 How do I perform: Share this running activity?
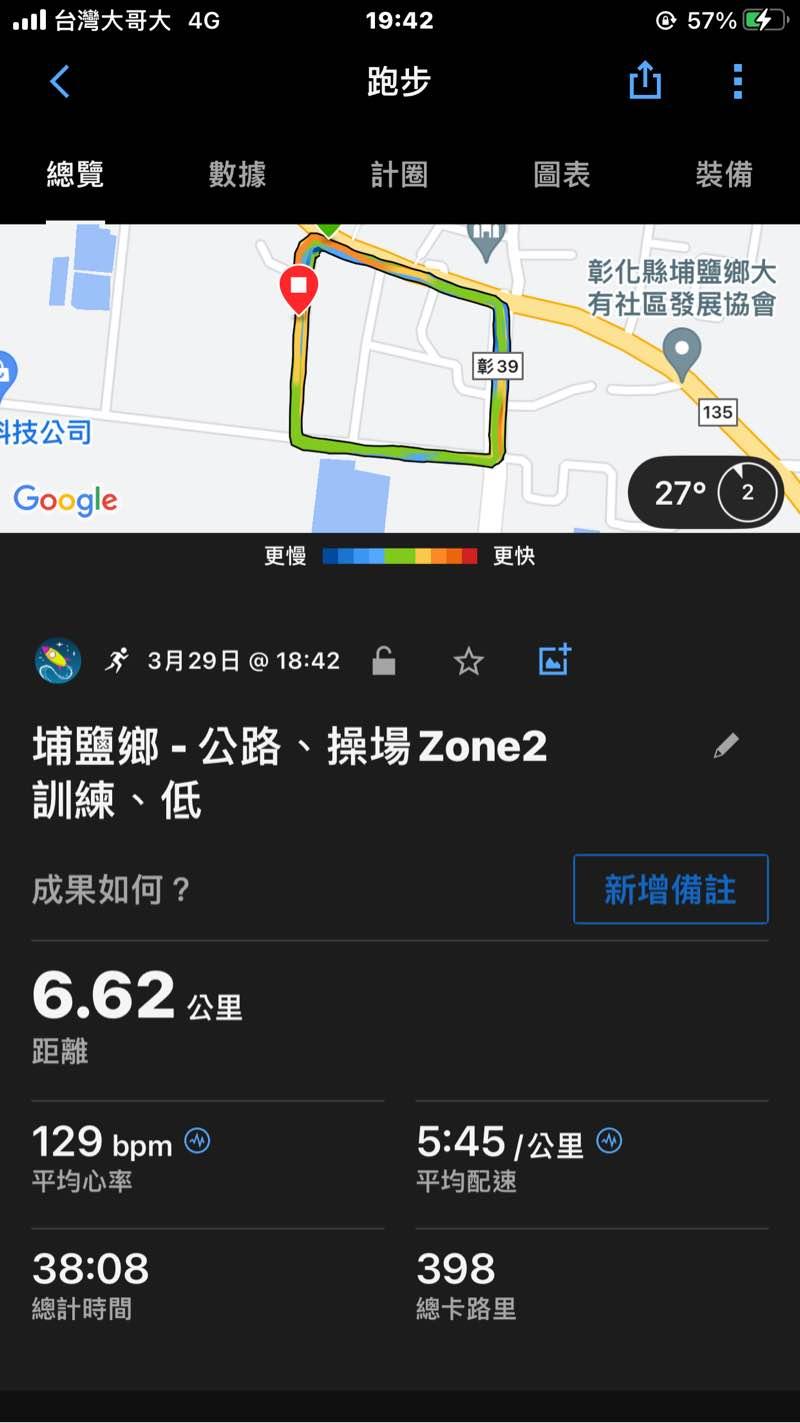tap(645, 81)
